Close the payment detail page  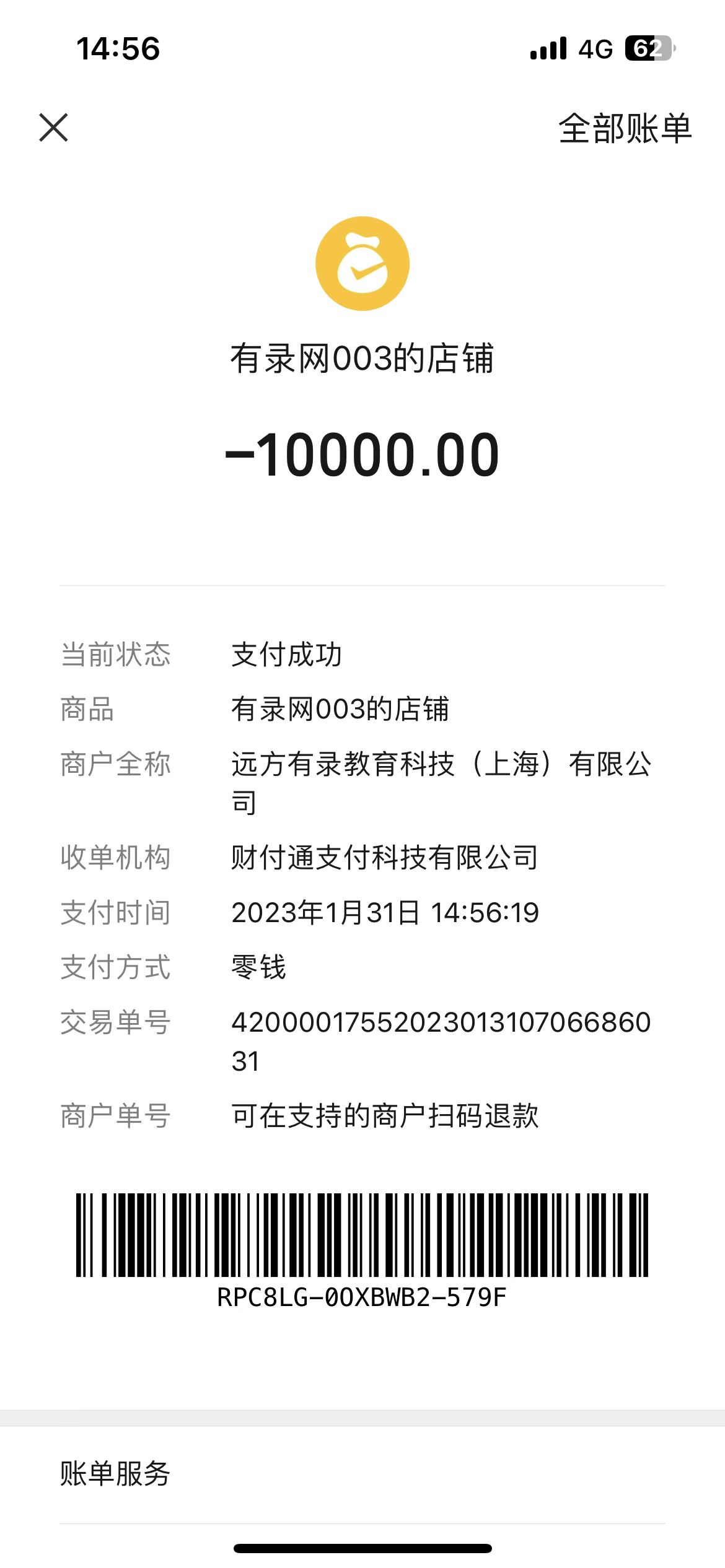click(54, 128)
